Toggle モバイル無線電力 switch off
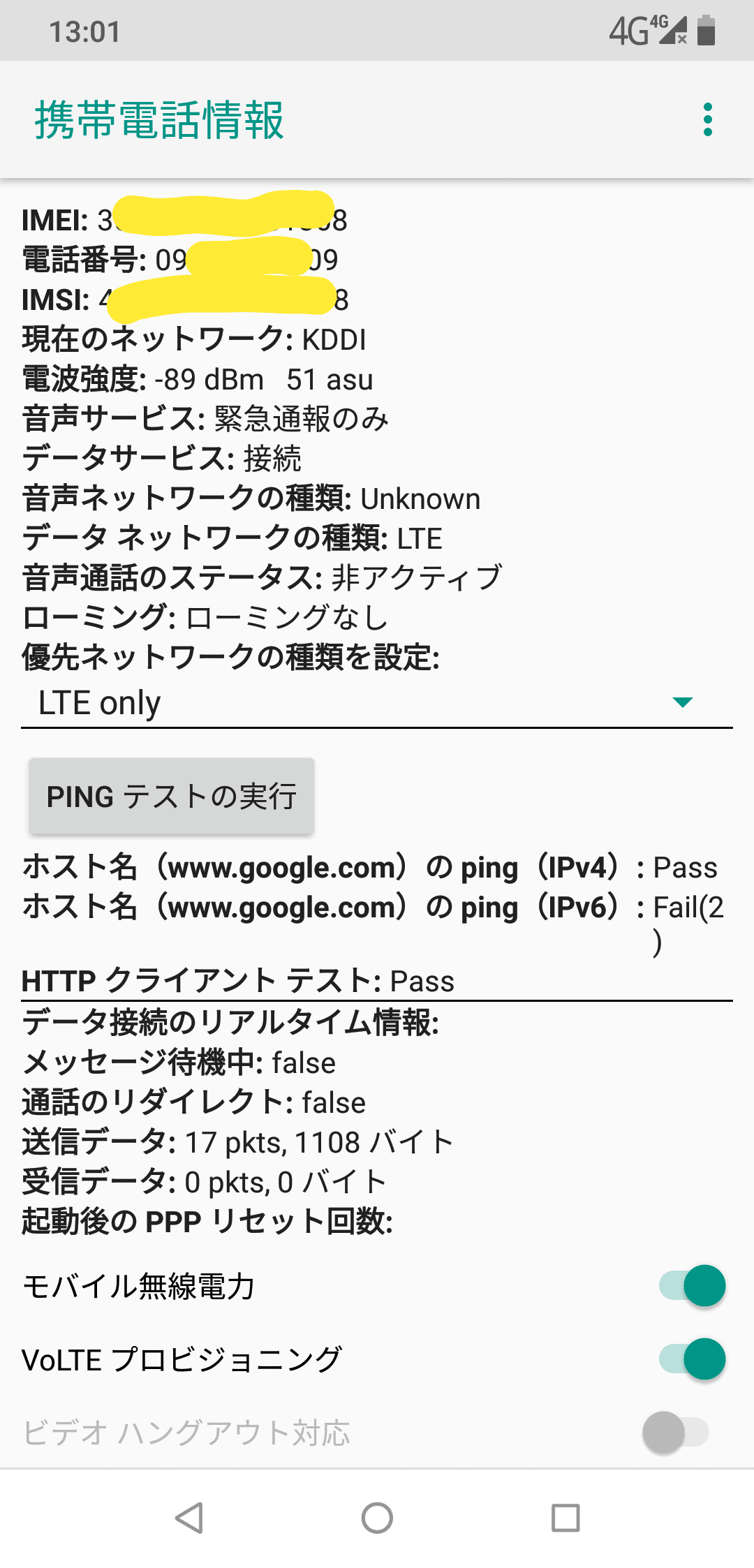Image resolution: width=754 pixels, height=1568 pixels. point(693,1285)
